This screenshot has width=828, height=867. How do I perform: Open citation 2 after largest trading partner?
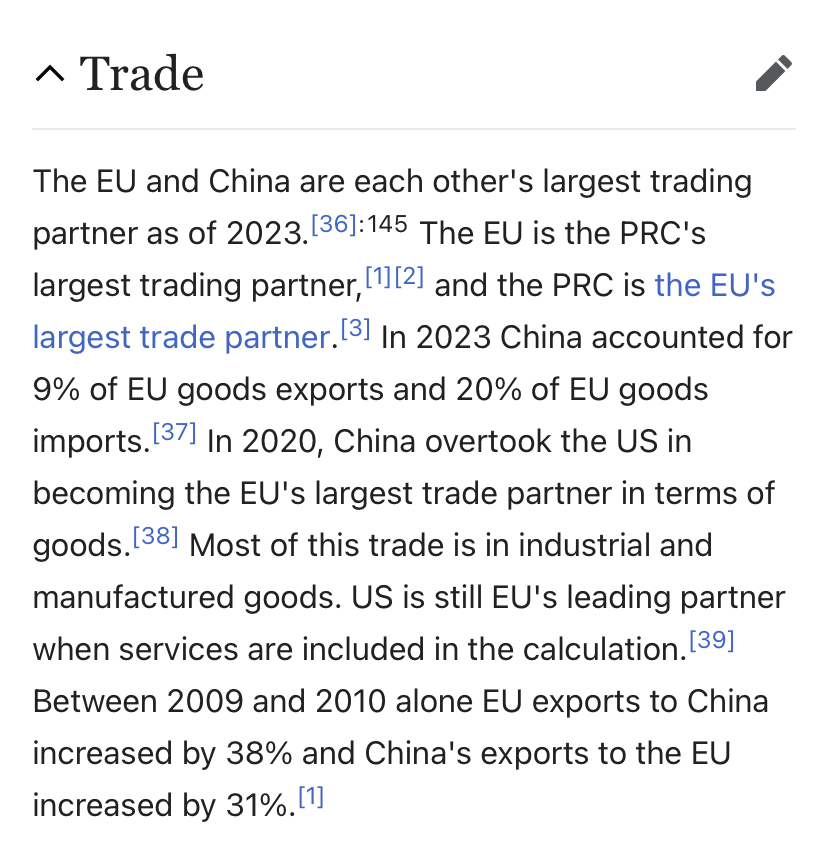[410, 276]
